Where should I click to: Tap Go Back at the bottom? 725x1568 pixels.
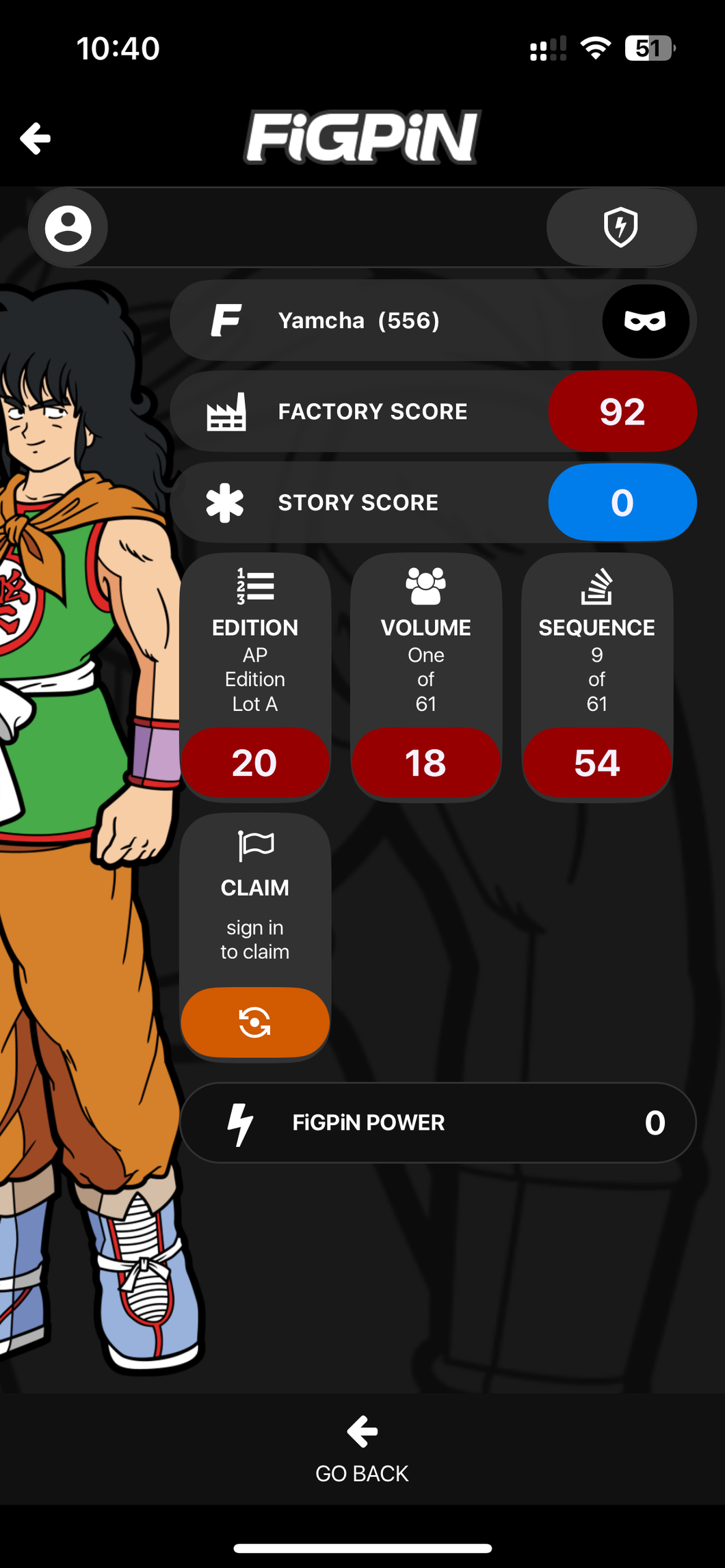tap(362, 1450)
